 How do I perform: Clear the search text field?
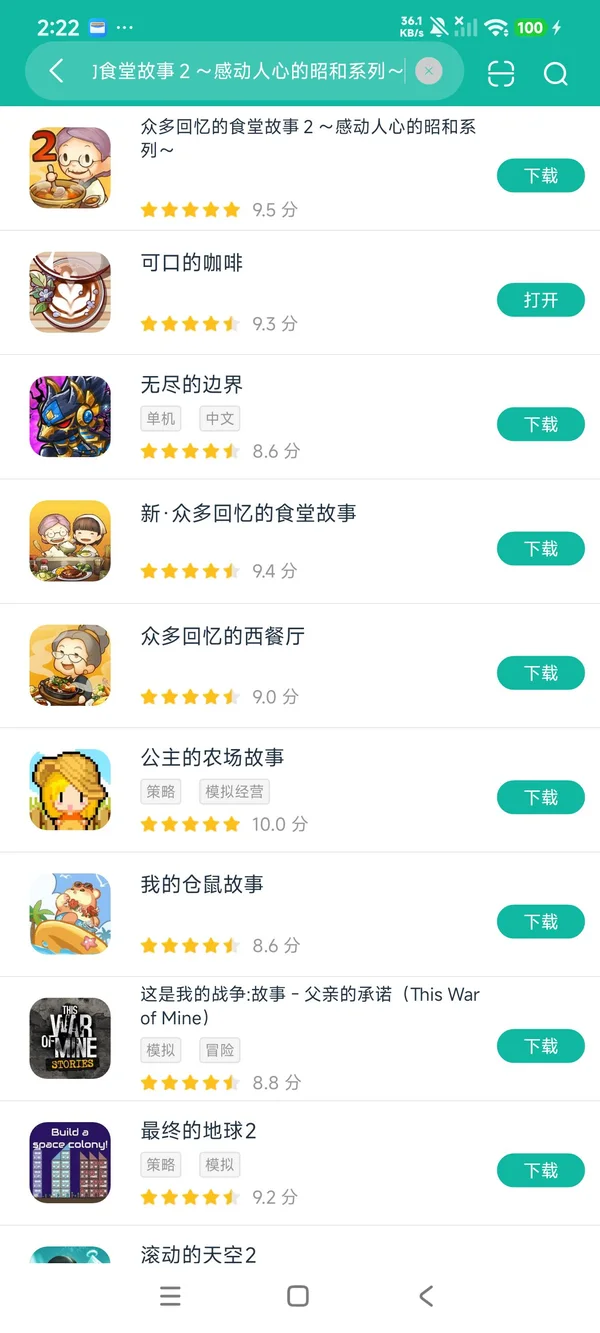point(428,71)
